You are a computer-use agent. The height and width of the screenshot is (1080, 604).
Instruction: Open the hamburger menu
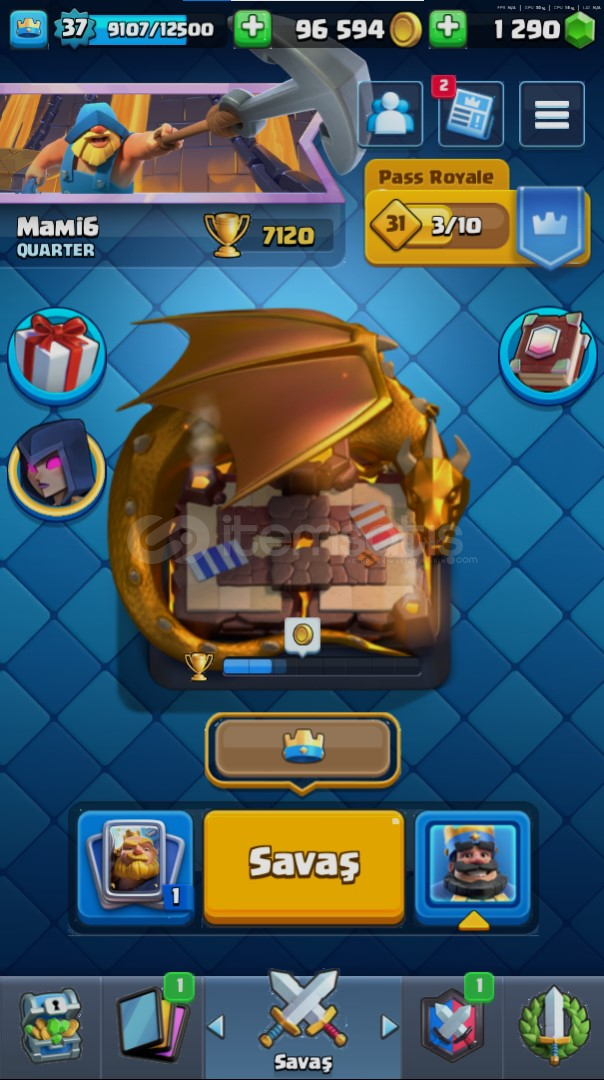point(552,114)
